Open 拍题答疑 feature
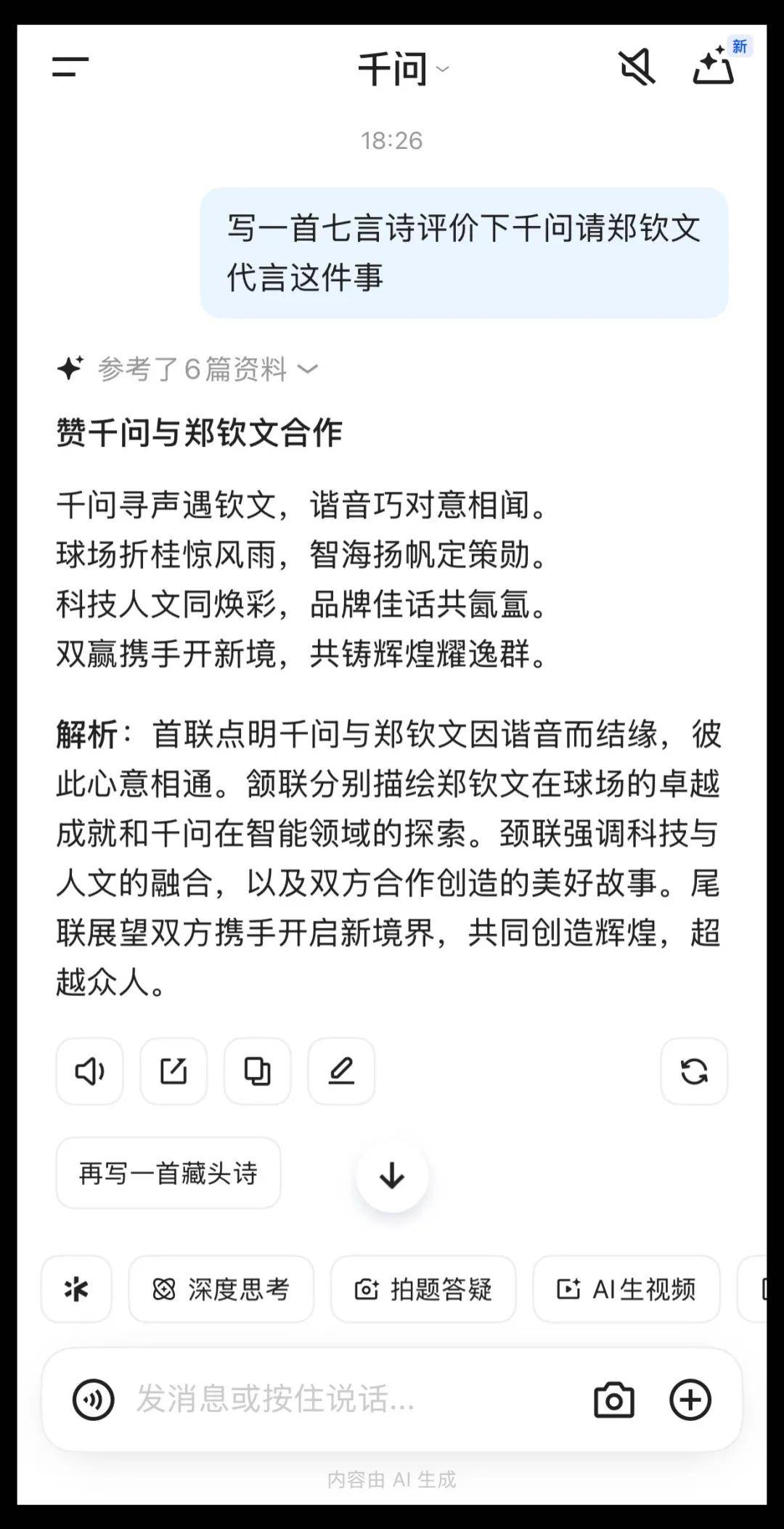Image resolution: width=784 pixels, height=1529 pixels. click(x=423, y=1289)
